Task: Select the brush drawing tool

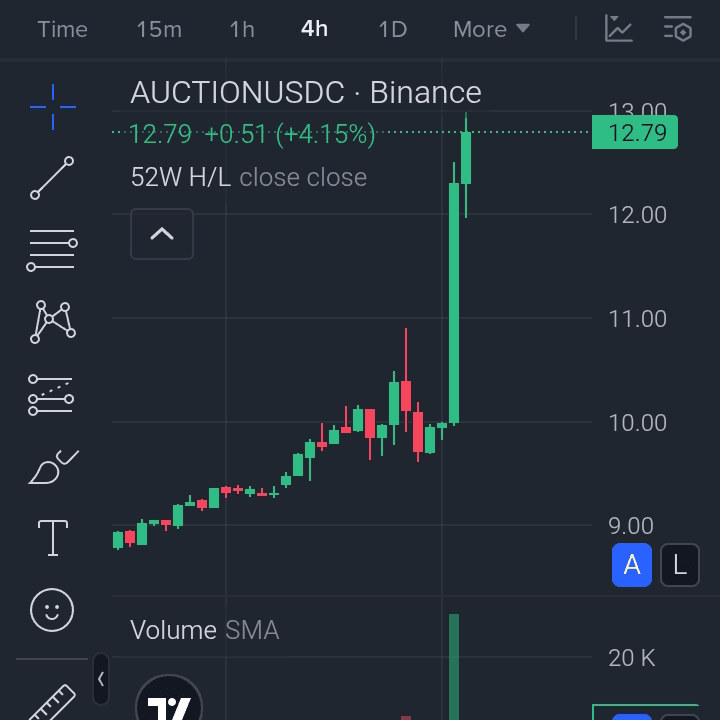Action: click(x=52, y=467)
